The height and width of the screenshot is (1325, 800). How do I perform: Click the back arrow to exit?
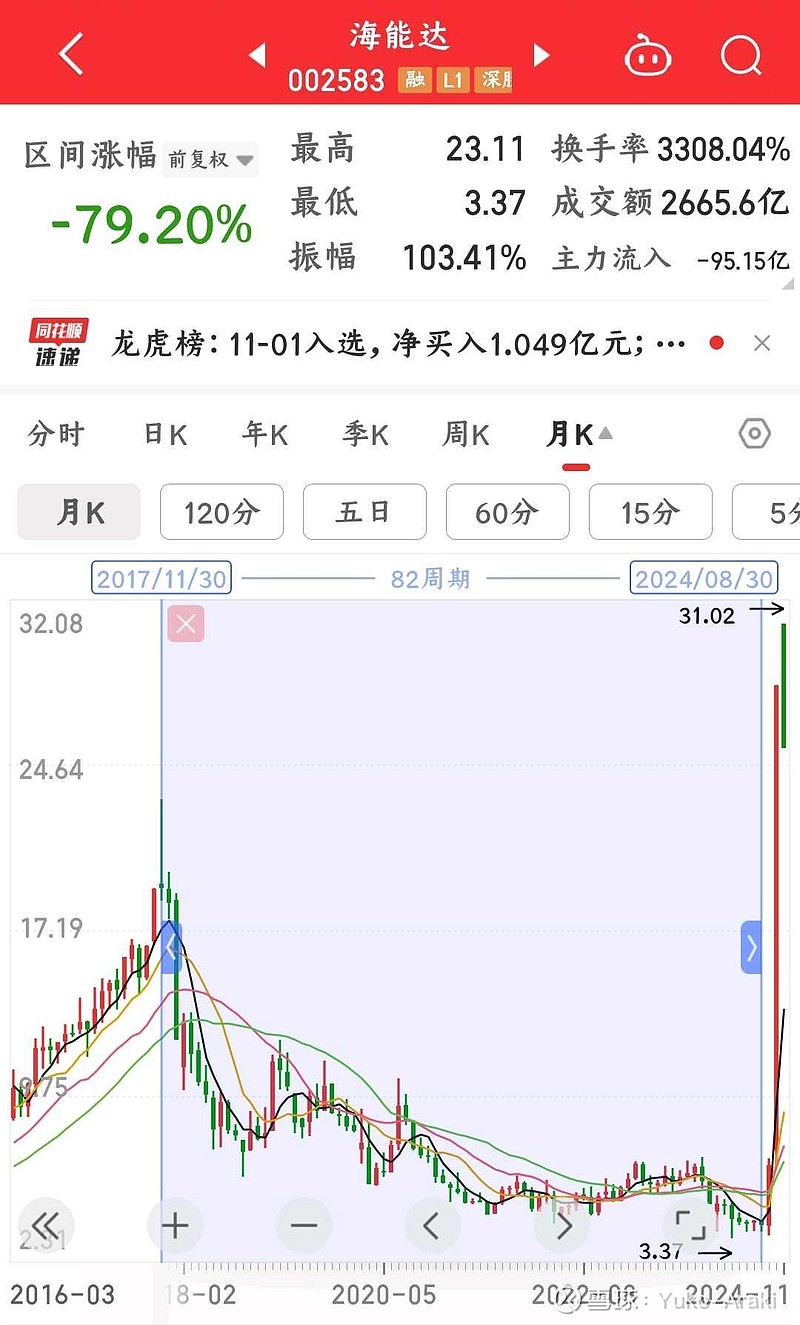(x=70, y=55)
